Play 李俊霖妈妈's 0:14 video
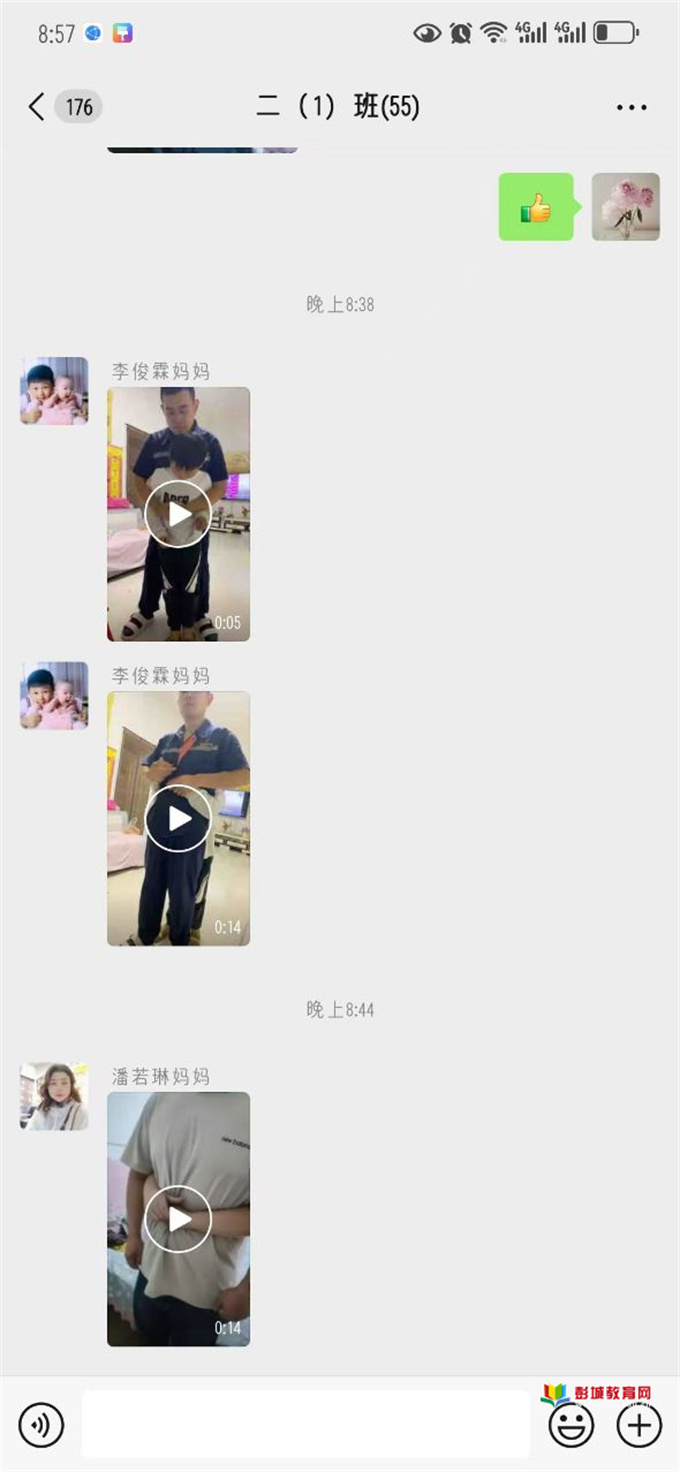 point(178,818)
